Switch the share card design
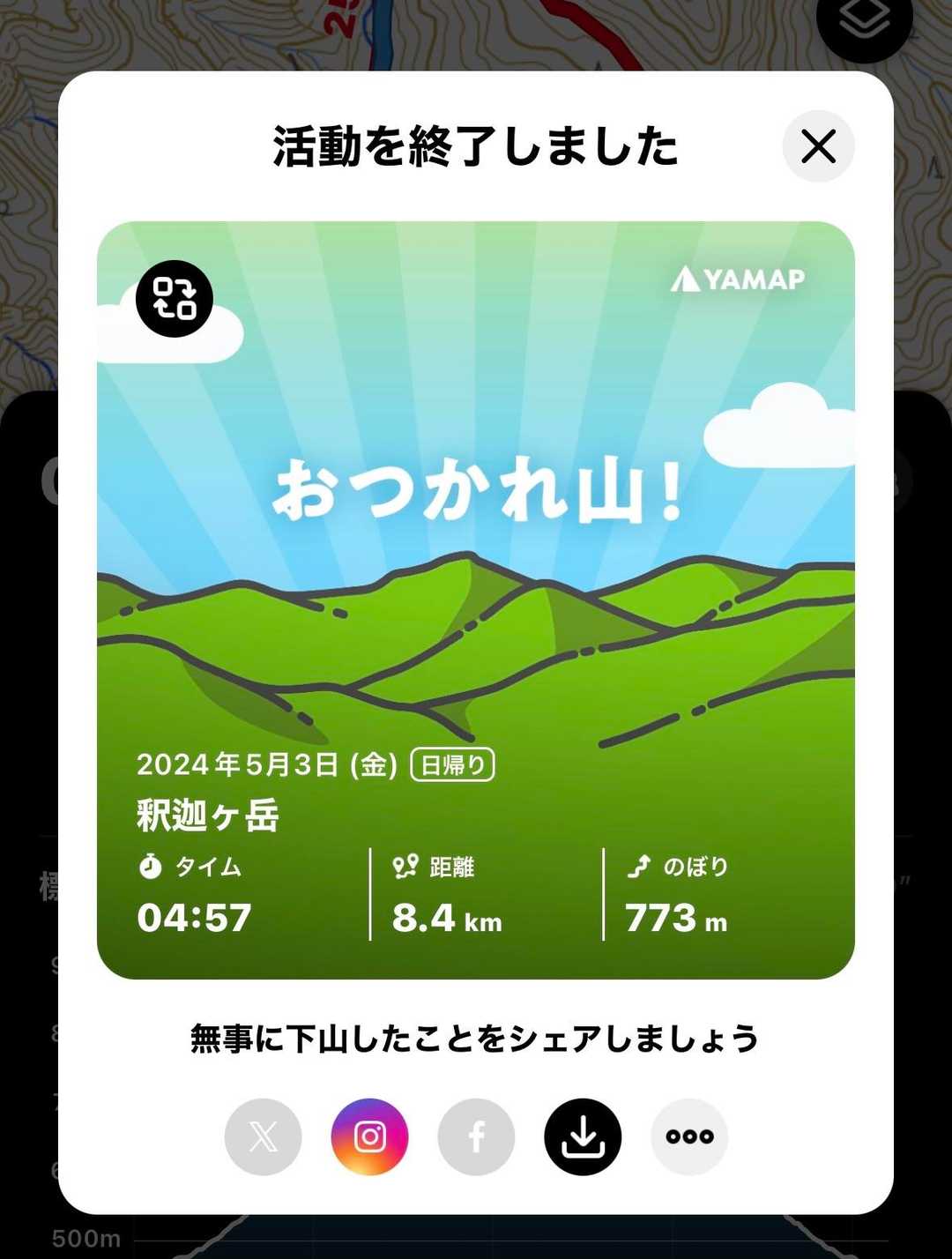The width and height of the screenshot is (952, 1259). 175,299
